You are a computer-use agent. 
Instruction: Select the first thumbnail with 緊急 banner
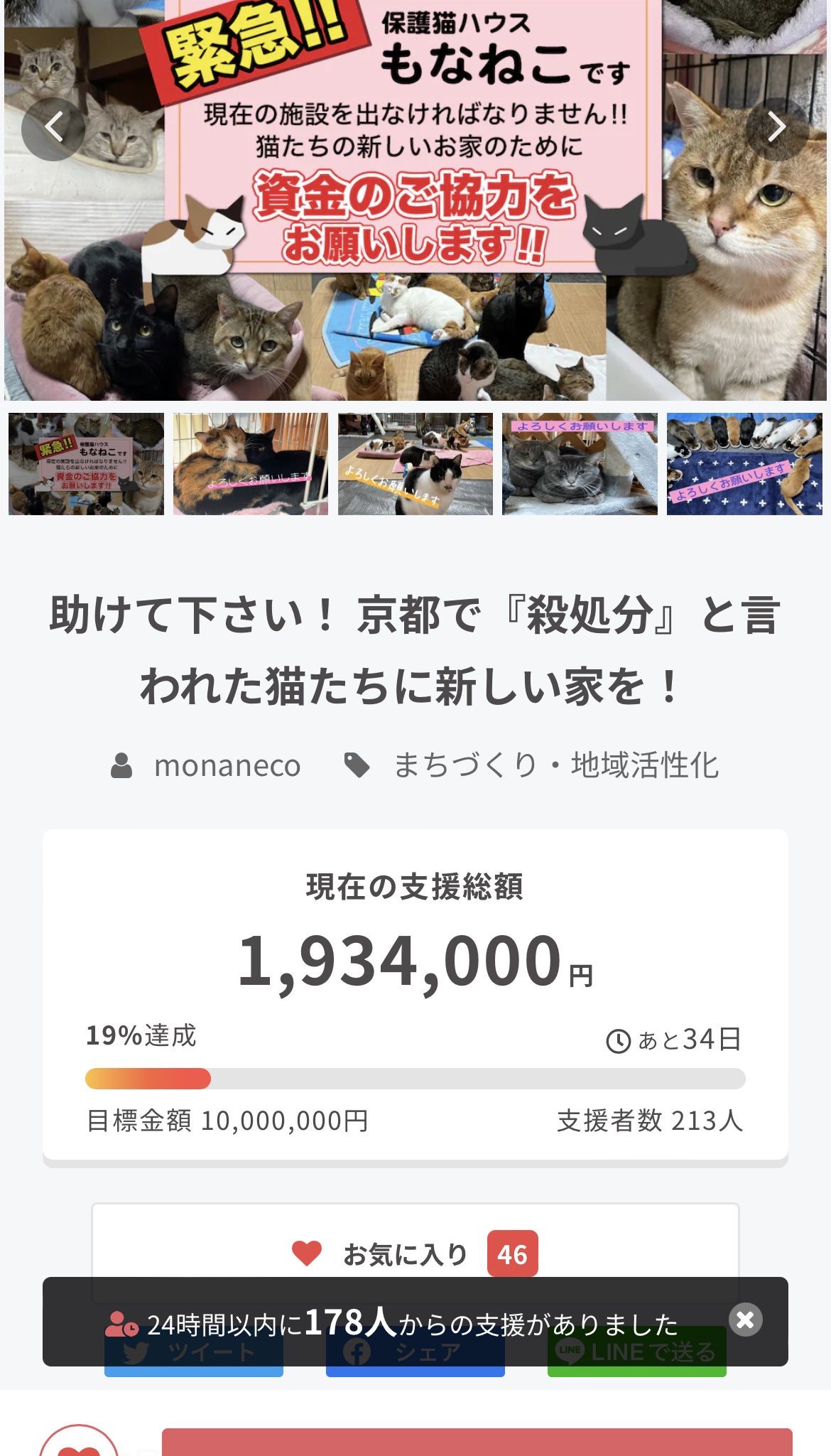coord(86,463)
